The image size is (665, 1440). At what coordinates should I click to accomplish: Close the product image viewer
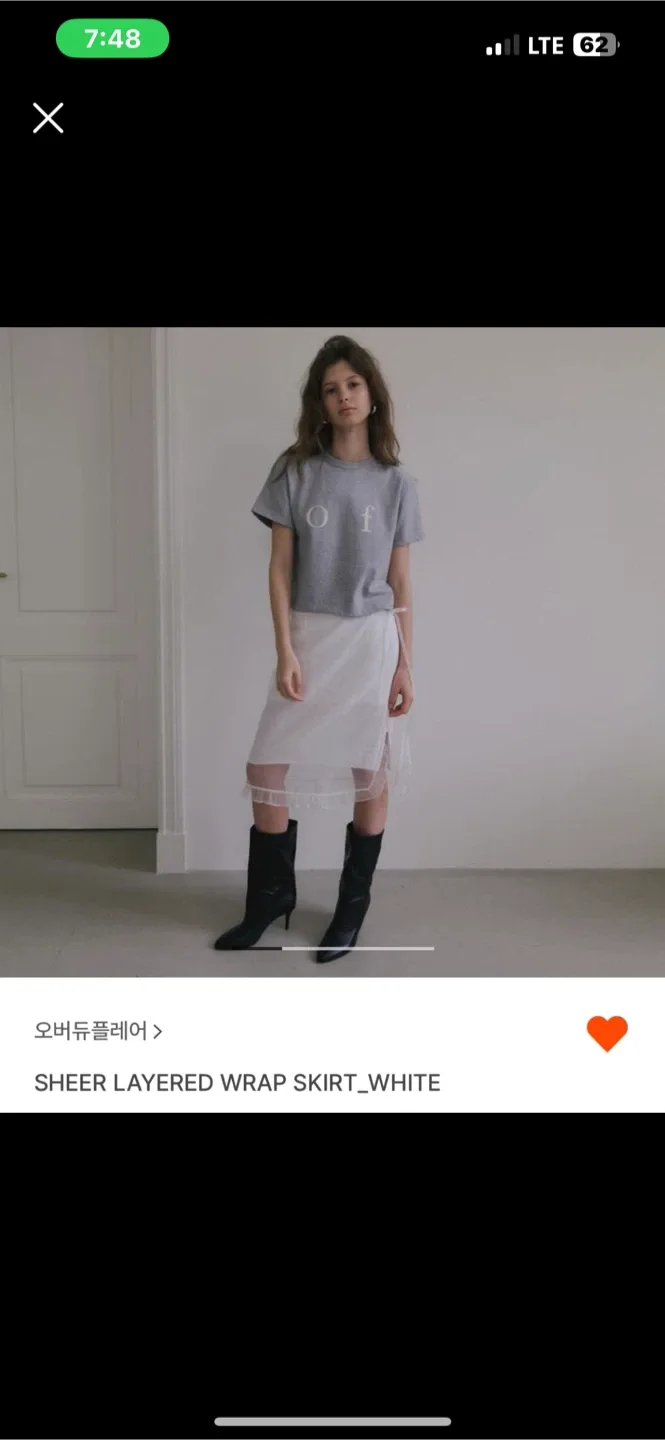(x=48, y=118)
